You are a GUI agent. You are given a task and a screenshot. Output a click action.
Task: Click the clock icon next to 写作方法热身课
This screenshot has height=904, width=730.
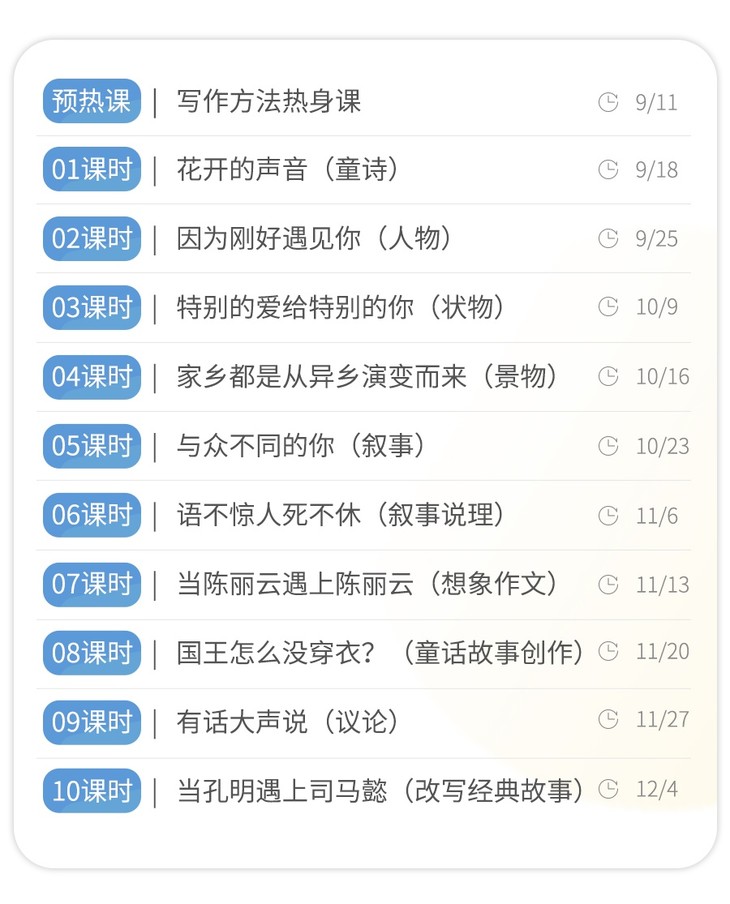(x=608, y=101)
